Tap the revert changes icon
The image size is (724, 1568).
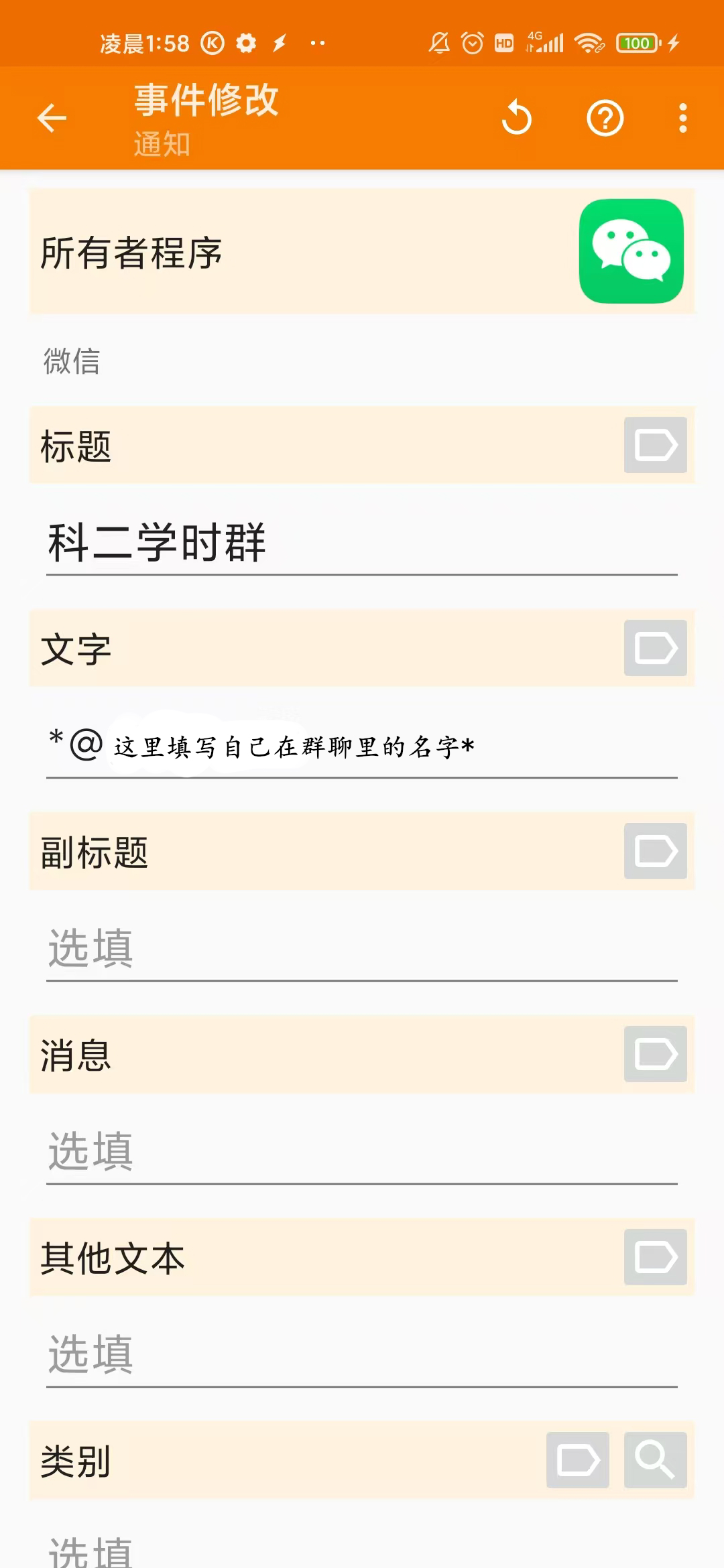517,118
